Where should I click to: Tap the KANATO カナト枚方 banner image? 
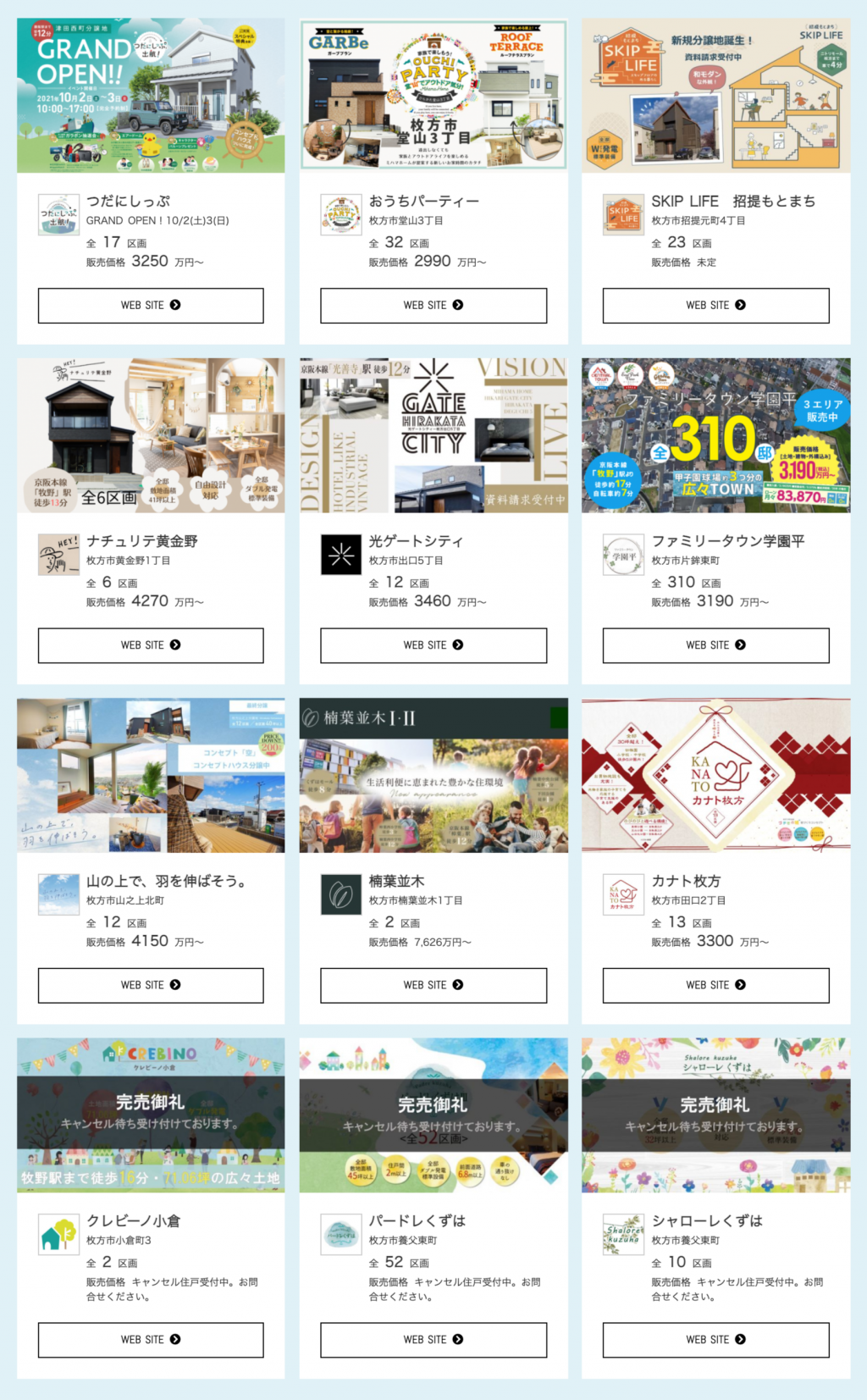715,775
